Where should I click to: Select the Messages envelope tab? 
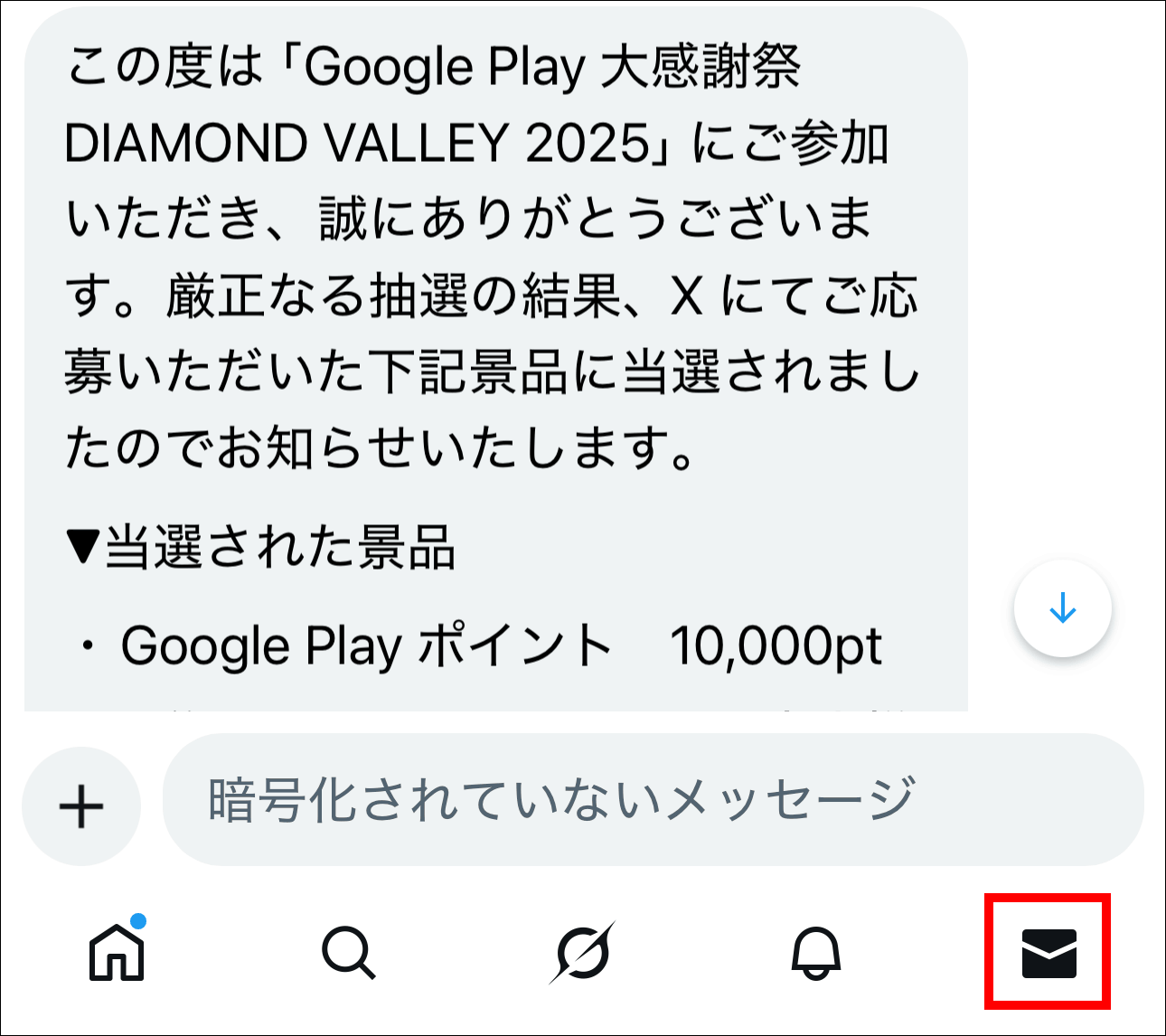click(x=1048, y=953)
